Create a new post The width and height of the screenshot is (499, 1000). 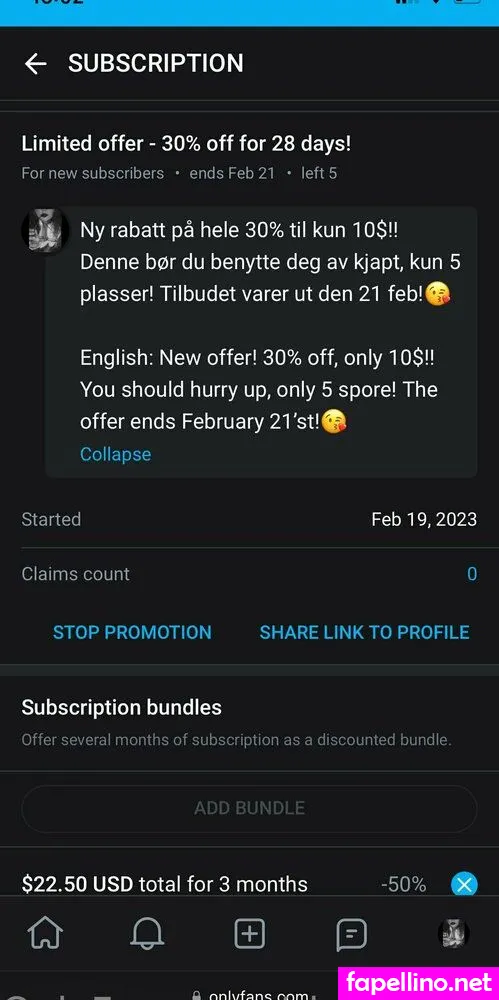coord(250,934)
